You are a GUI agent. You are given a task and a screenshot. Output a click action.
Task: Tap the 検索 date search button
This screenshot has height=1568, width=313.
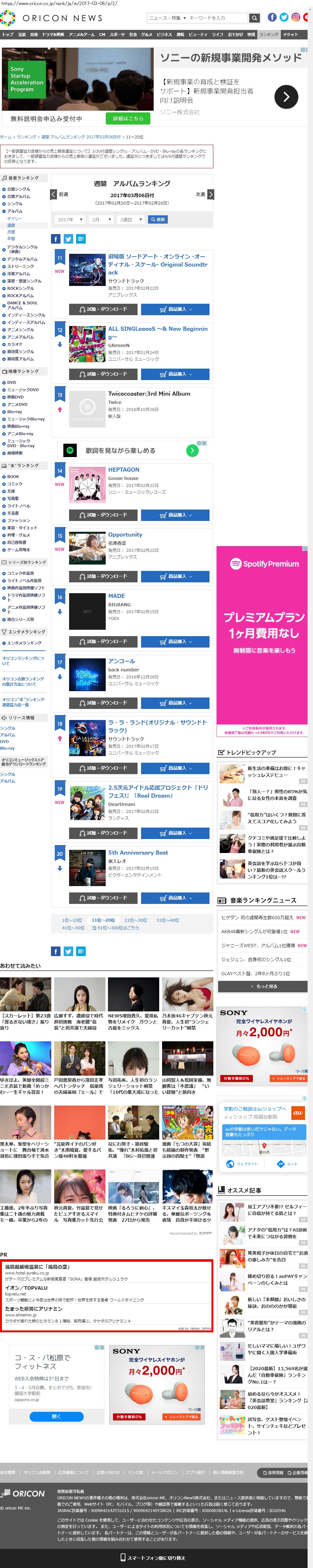(158, 220)
